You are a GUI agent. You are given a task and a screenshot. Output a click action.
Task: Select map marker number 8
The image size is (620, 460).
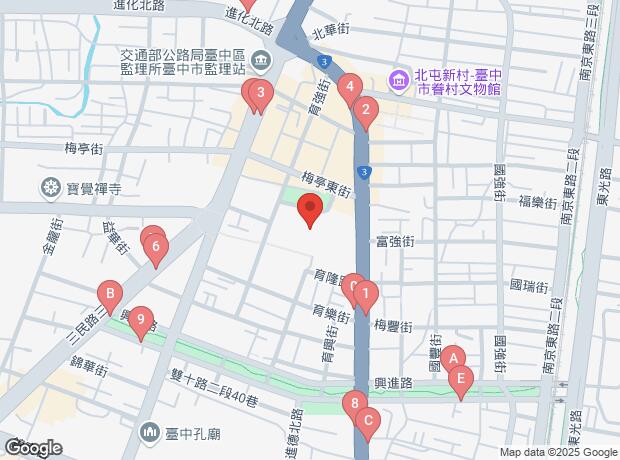351,404
